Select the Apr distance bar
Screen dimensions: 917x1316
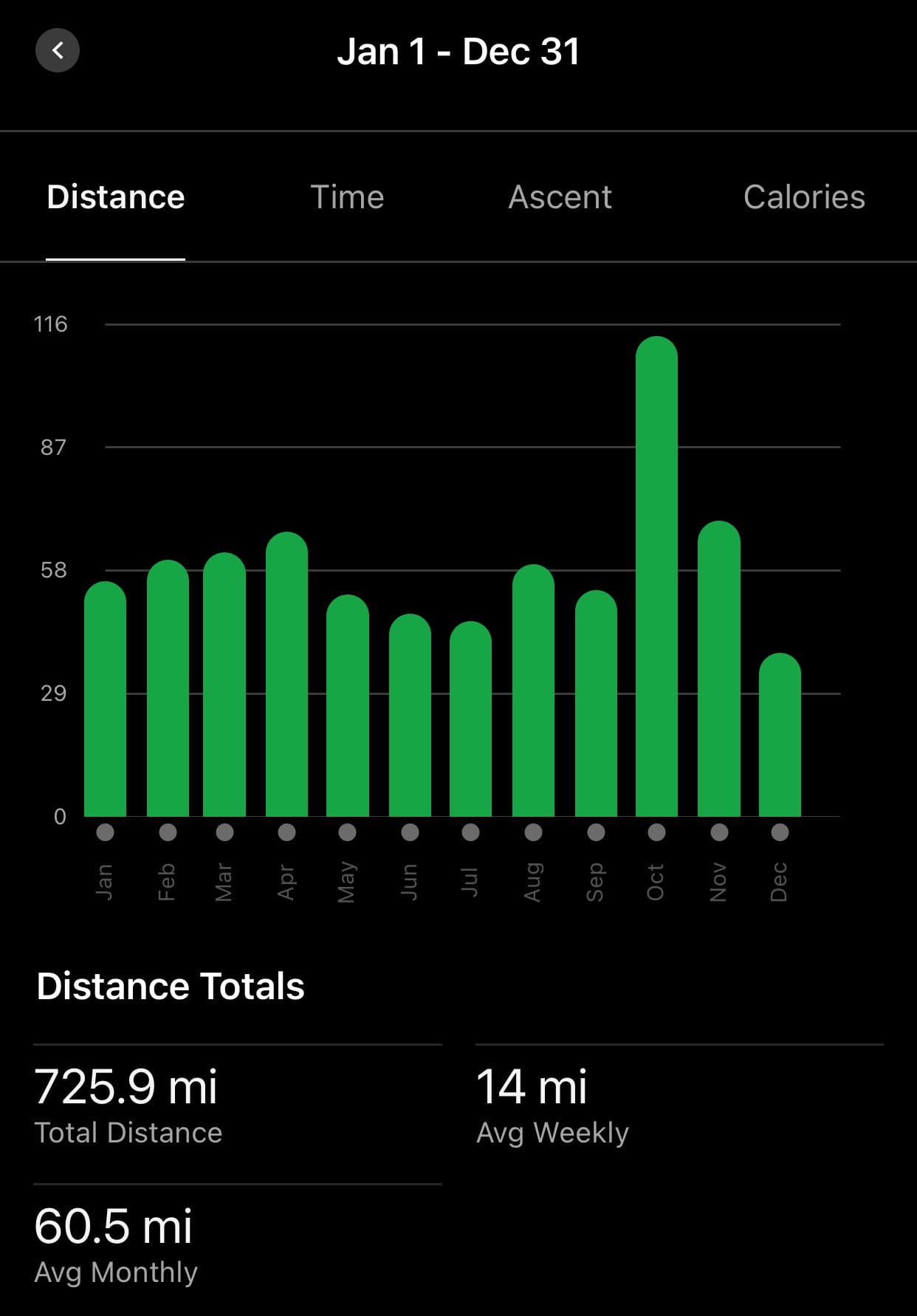click(286, 676)
